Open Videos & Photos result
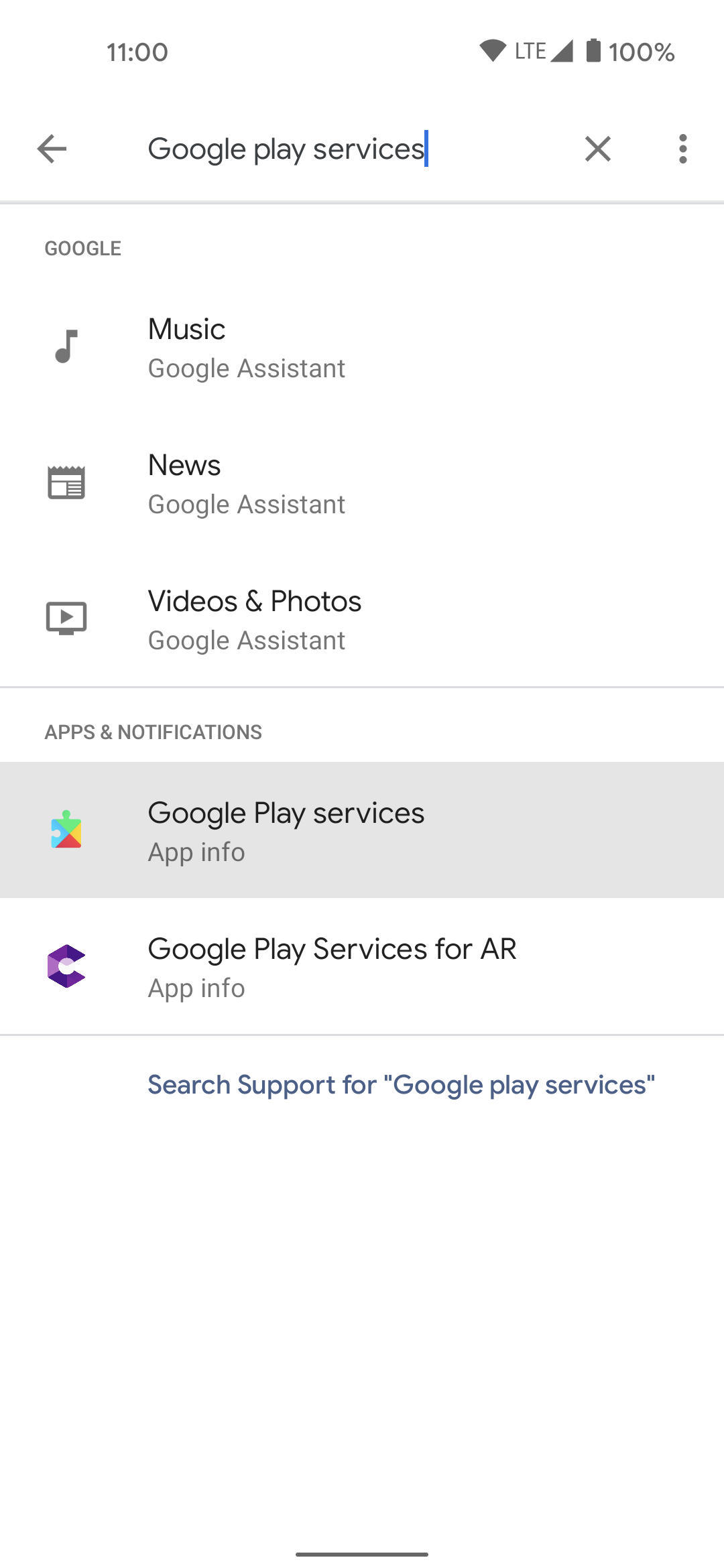Image resolution: width=724 pixels, height=1568 pixels. pyautogui.click(x=362, y=620)
